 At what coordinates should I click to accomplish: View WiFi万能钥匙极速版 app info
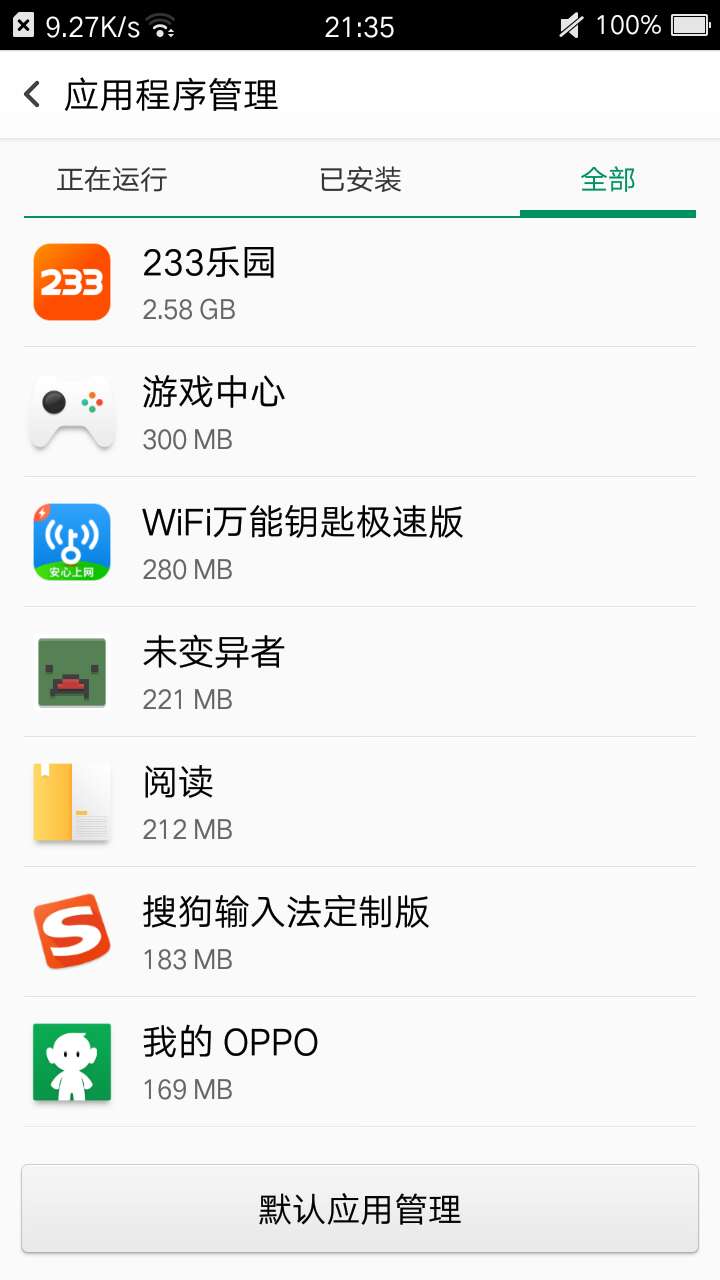pyautogui.click(x=360, y=542)
